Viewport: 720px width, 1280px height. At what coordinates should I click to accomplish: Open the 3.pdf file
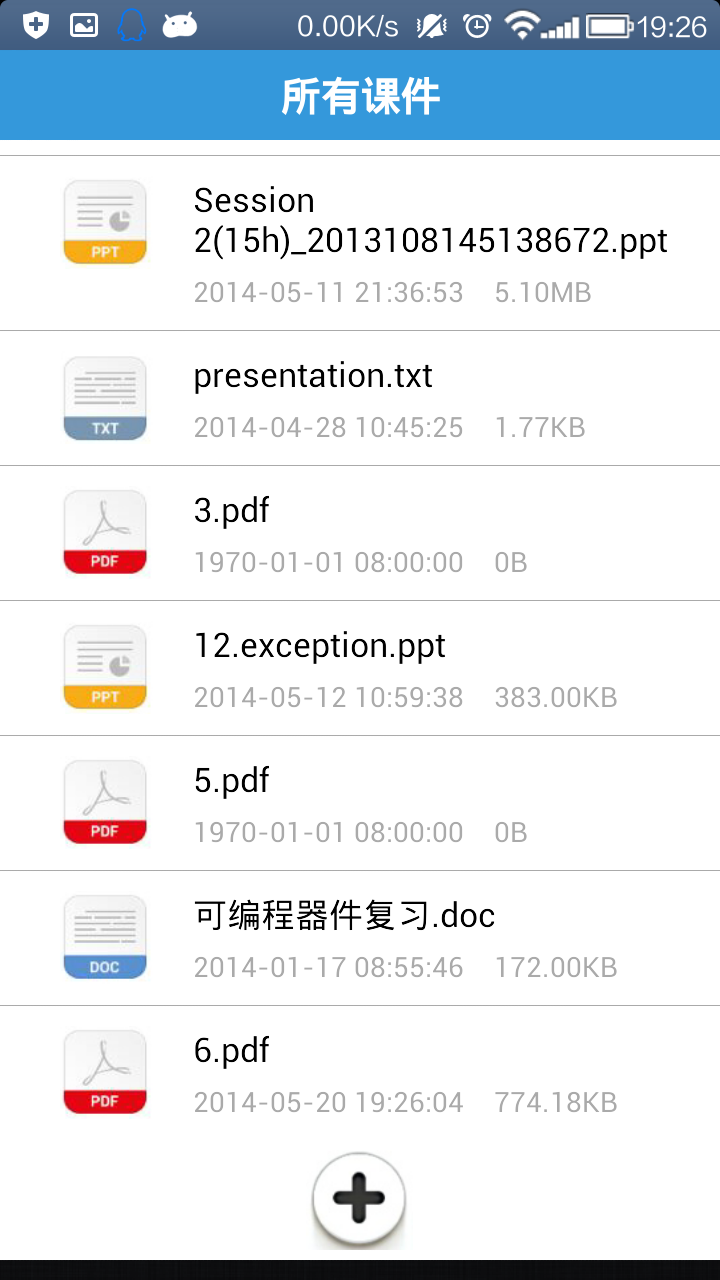click(x=360, y=533)
